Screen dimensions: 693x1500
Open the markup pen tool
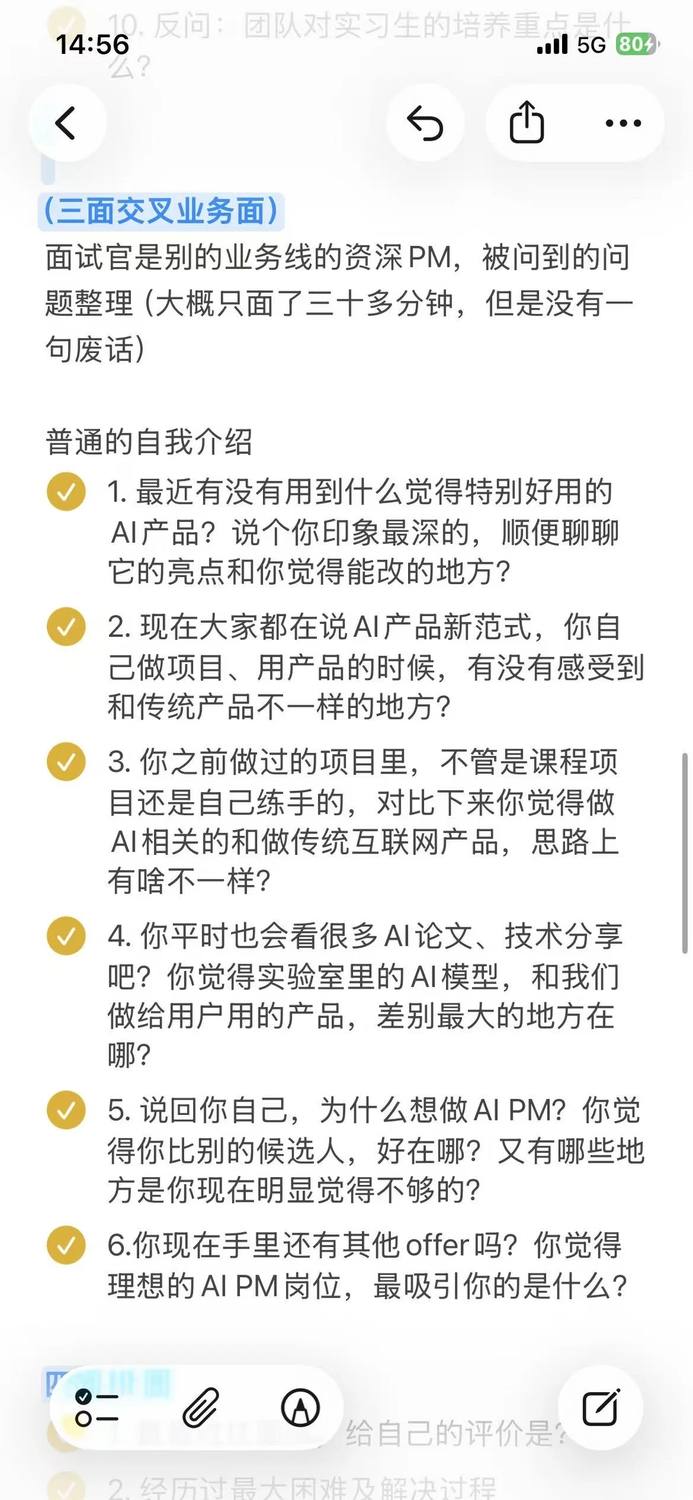pos(300,1408)
